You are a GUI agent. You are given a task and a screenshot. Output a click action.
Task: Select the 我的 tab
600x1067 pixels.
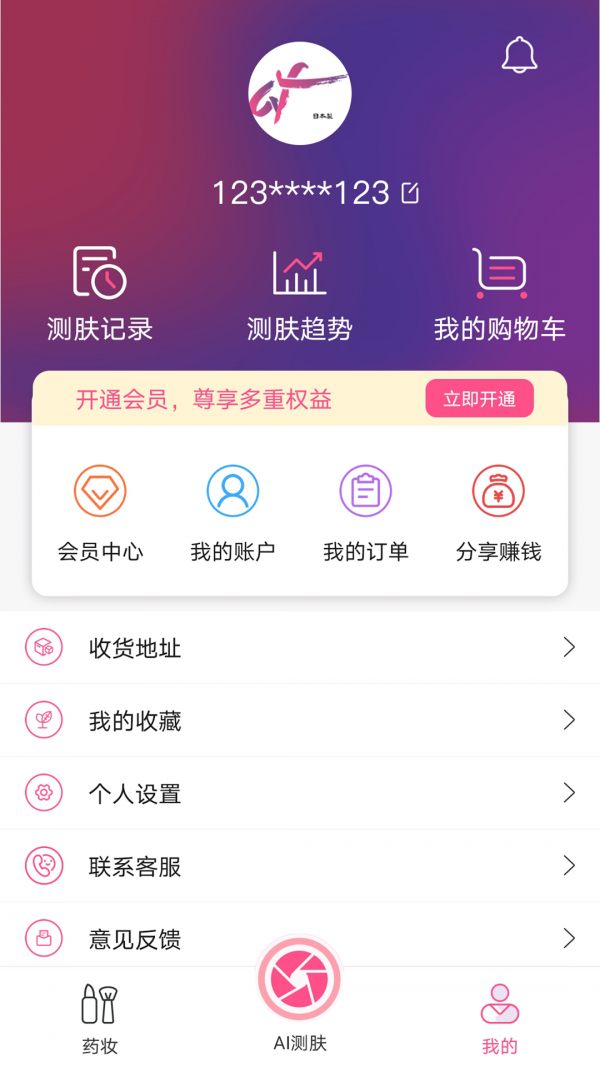[500, 1017]
